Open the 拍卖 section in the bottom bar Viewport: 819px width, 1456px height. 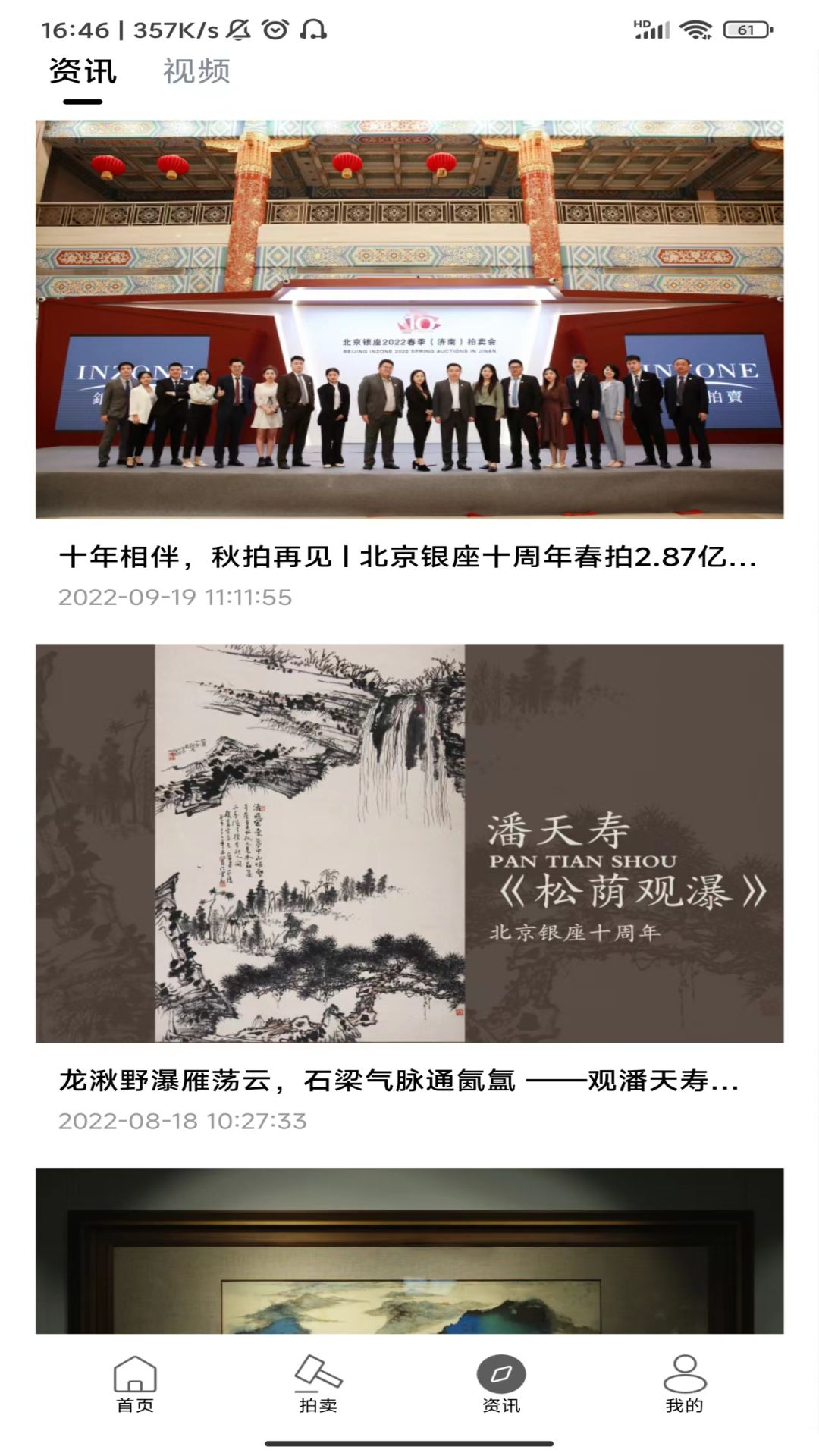[x=318, y=1384]
